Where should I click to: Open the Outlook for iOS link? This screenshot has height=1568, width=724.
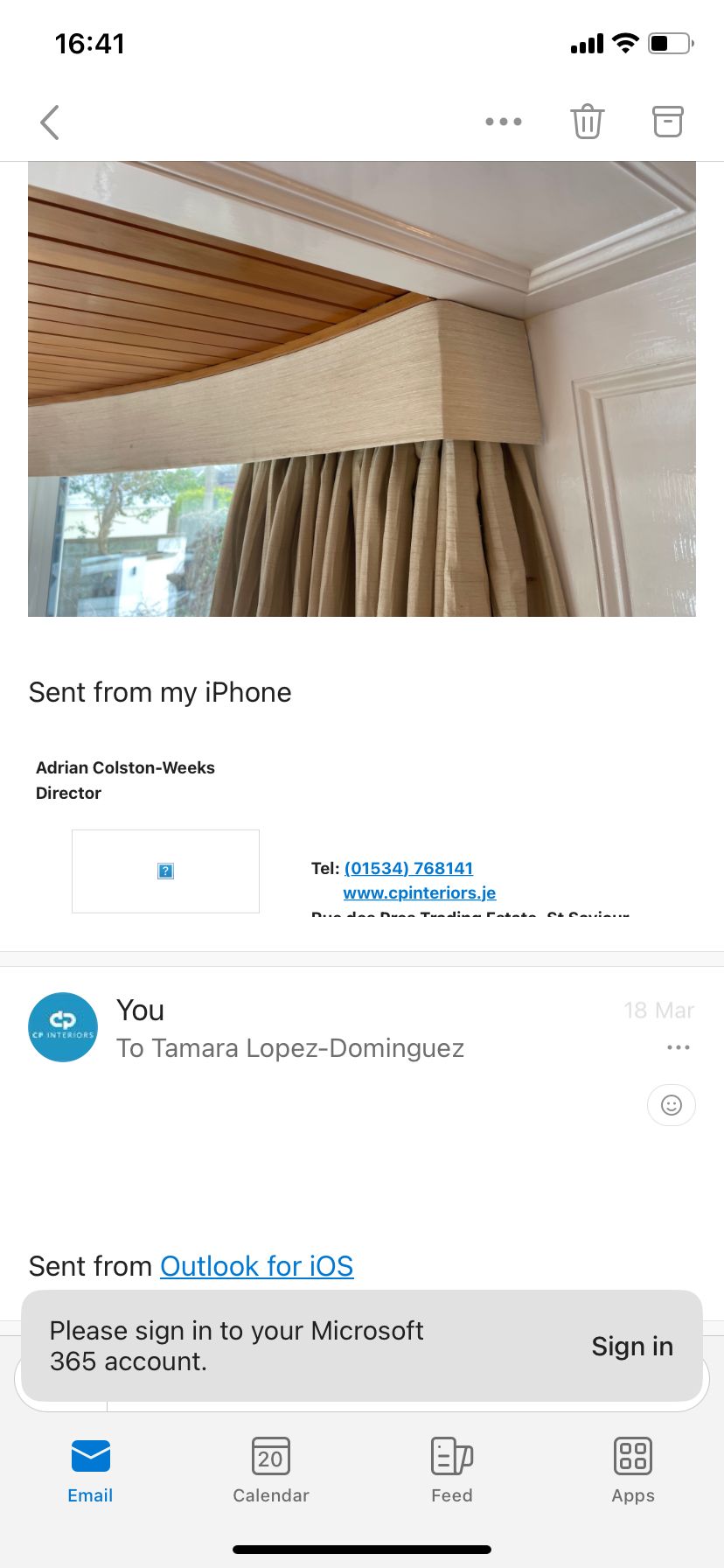[256, 1266]
